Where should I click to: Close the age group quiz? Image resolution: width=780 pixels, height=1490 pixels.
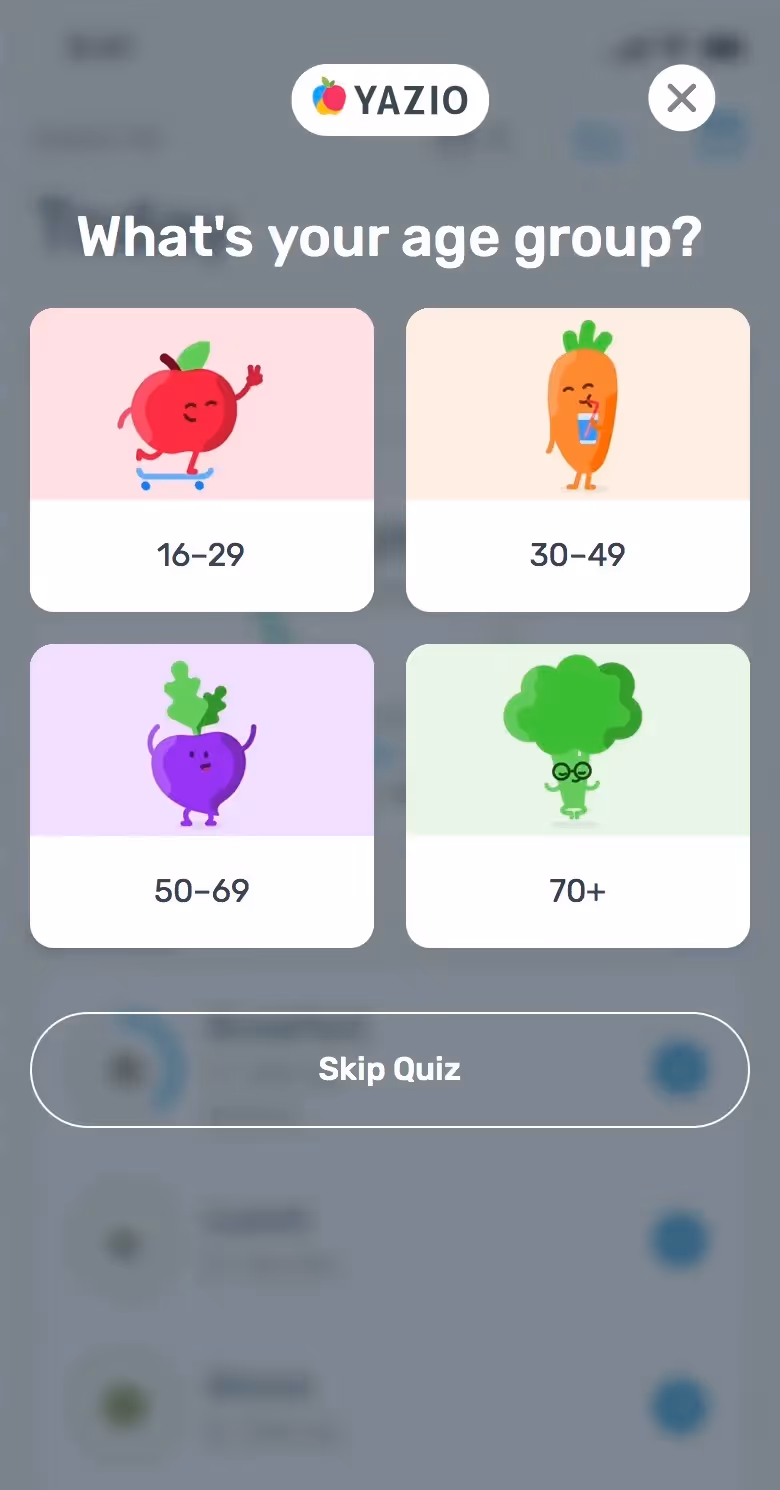(x=681, y=98)
